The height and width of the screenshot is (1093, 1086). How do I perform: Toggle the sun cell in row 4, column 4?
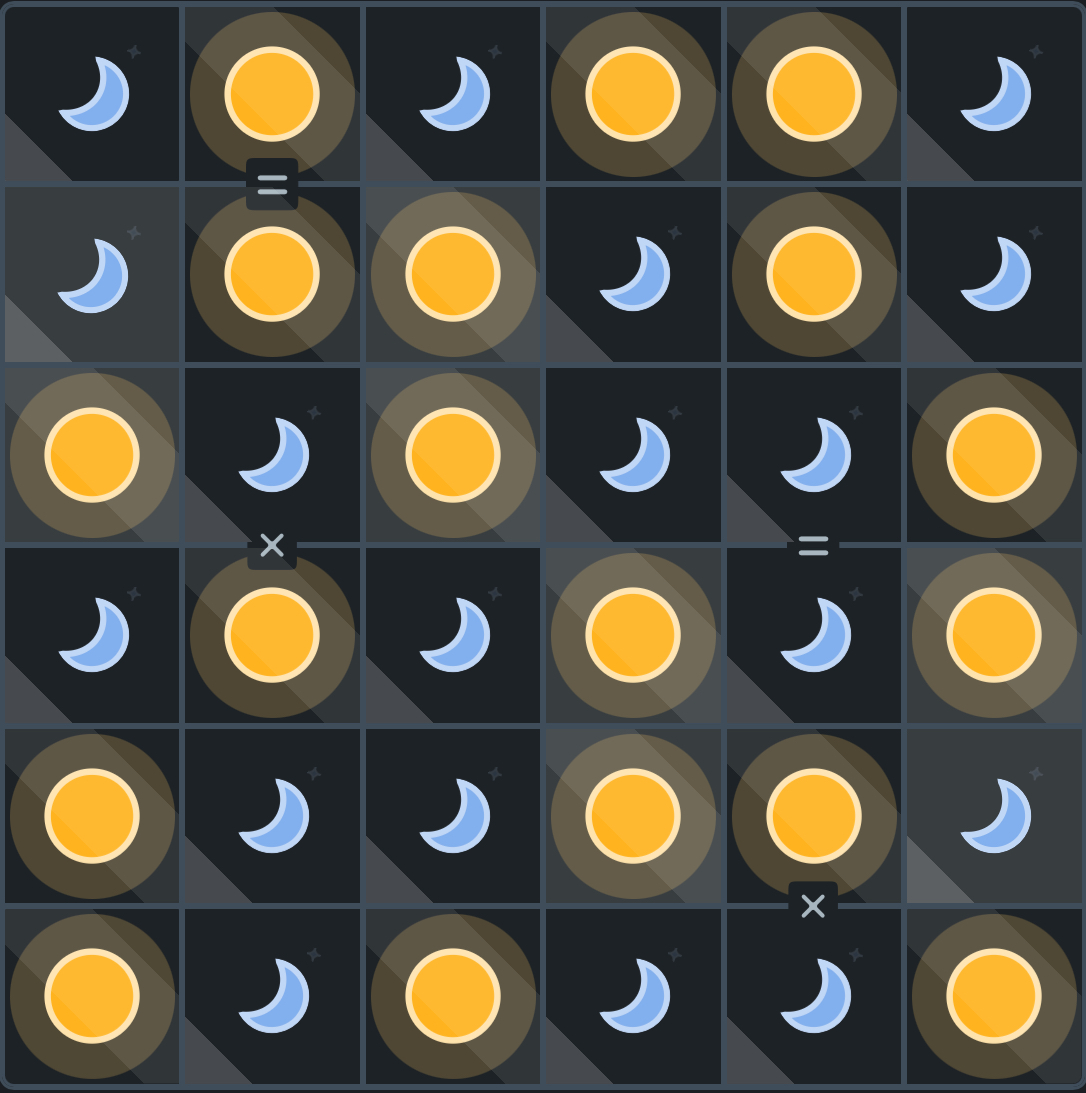click(633, 635)
